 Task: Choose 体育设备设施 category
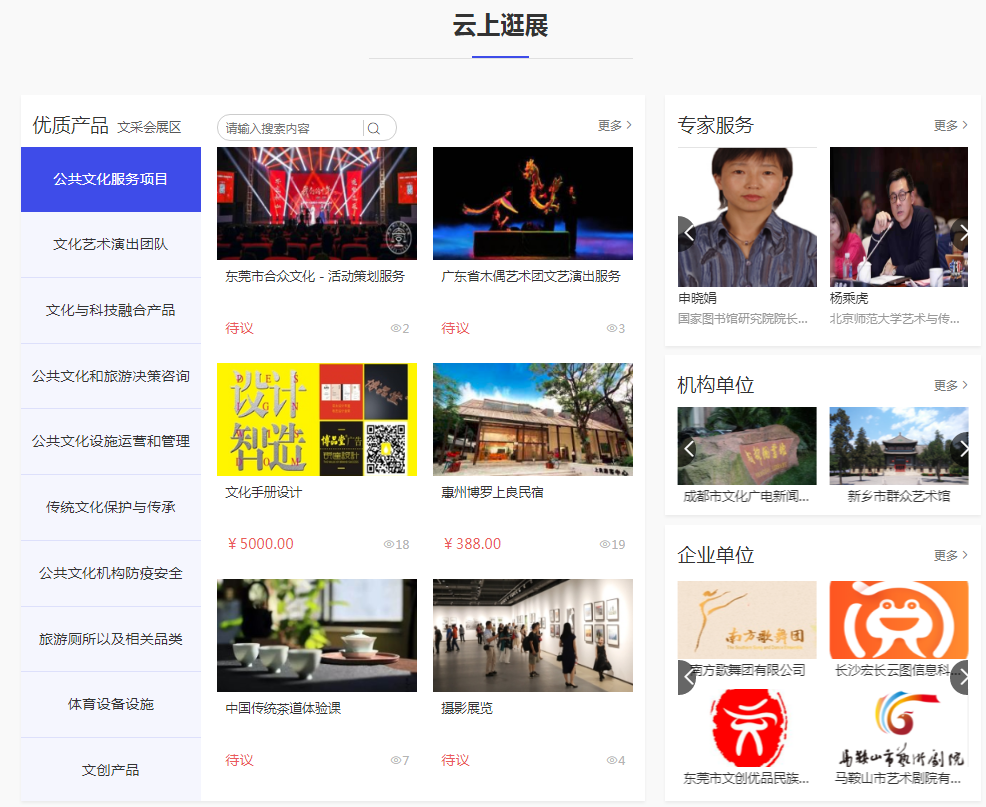(x=110, y=704)
